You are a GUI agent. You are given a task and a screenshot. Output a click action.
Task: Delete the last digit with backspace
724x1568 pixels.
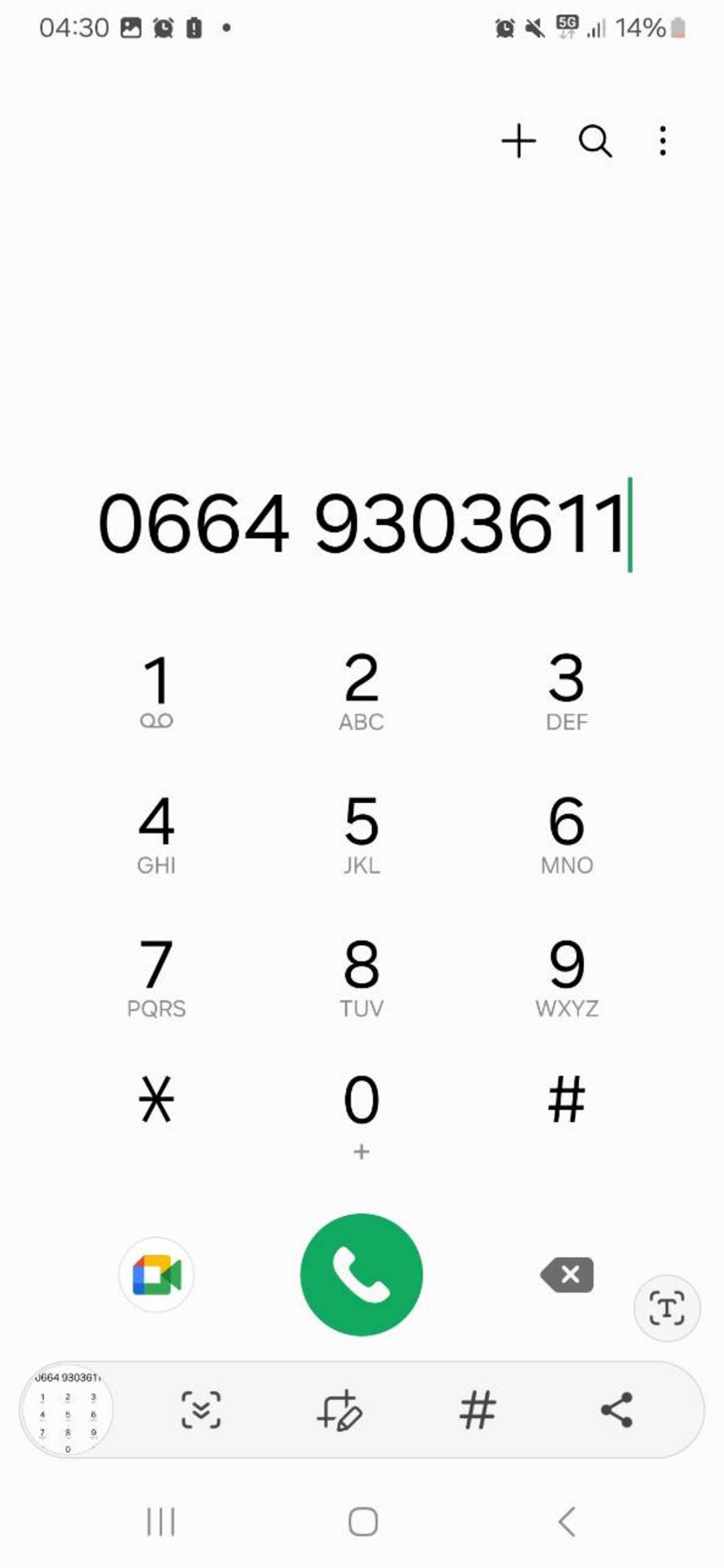(x=567, y=1275)
